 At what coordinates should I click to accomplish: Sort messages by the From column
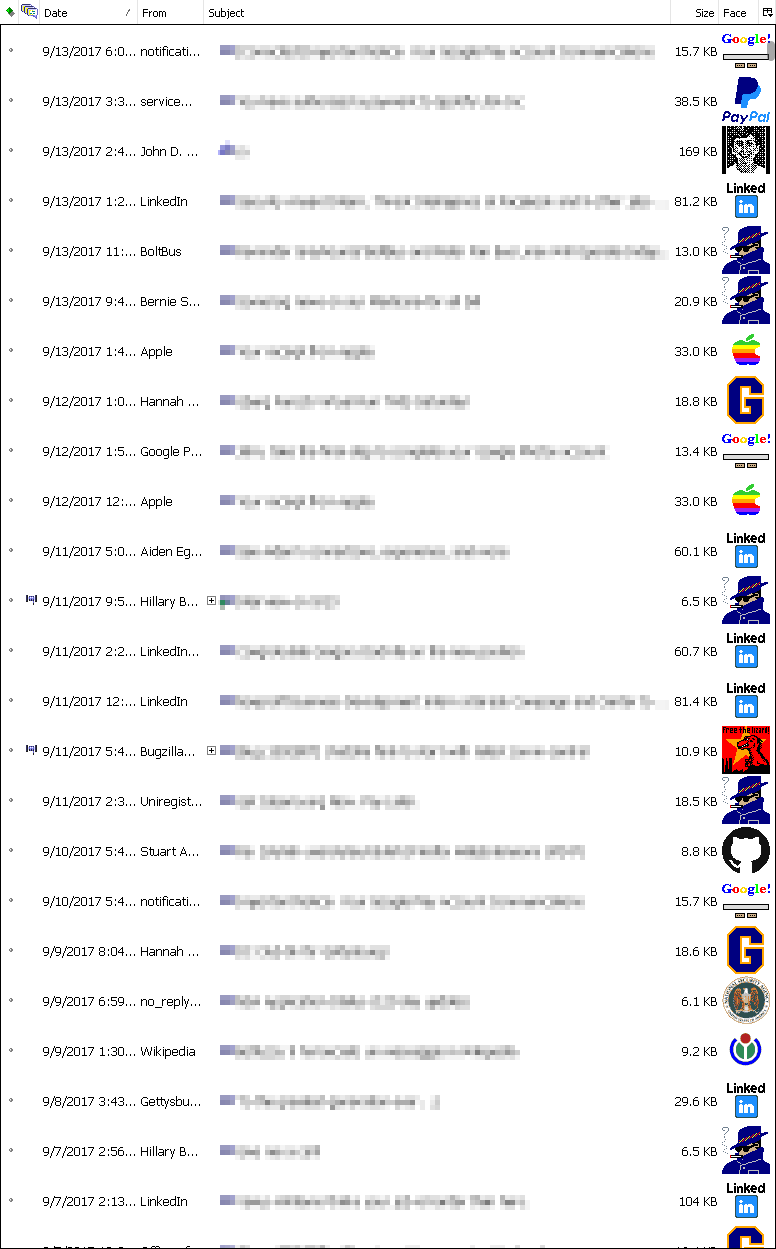tap(170, 13)
